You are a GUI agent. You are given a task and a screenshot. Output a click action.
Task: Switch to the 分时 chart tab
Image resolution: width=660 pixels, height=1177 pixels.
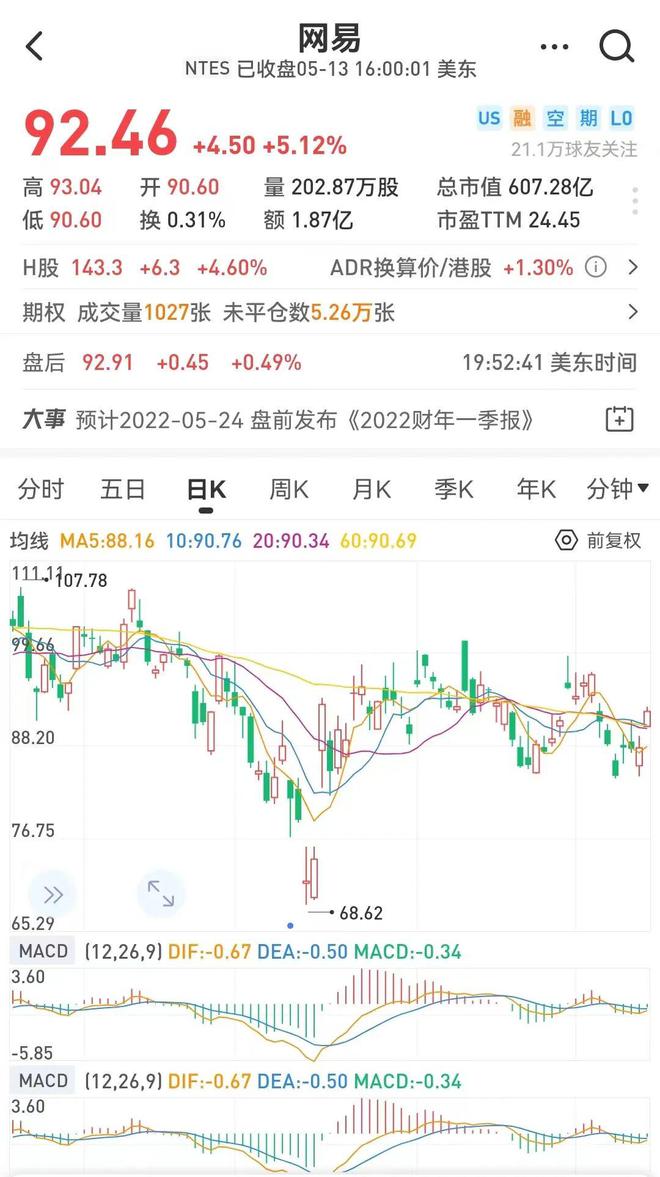pyautogui.click(x=41, y=489)
